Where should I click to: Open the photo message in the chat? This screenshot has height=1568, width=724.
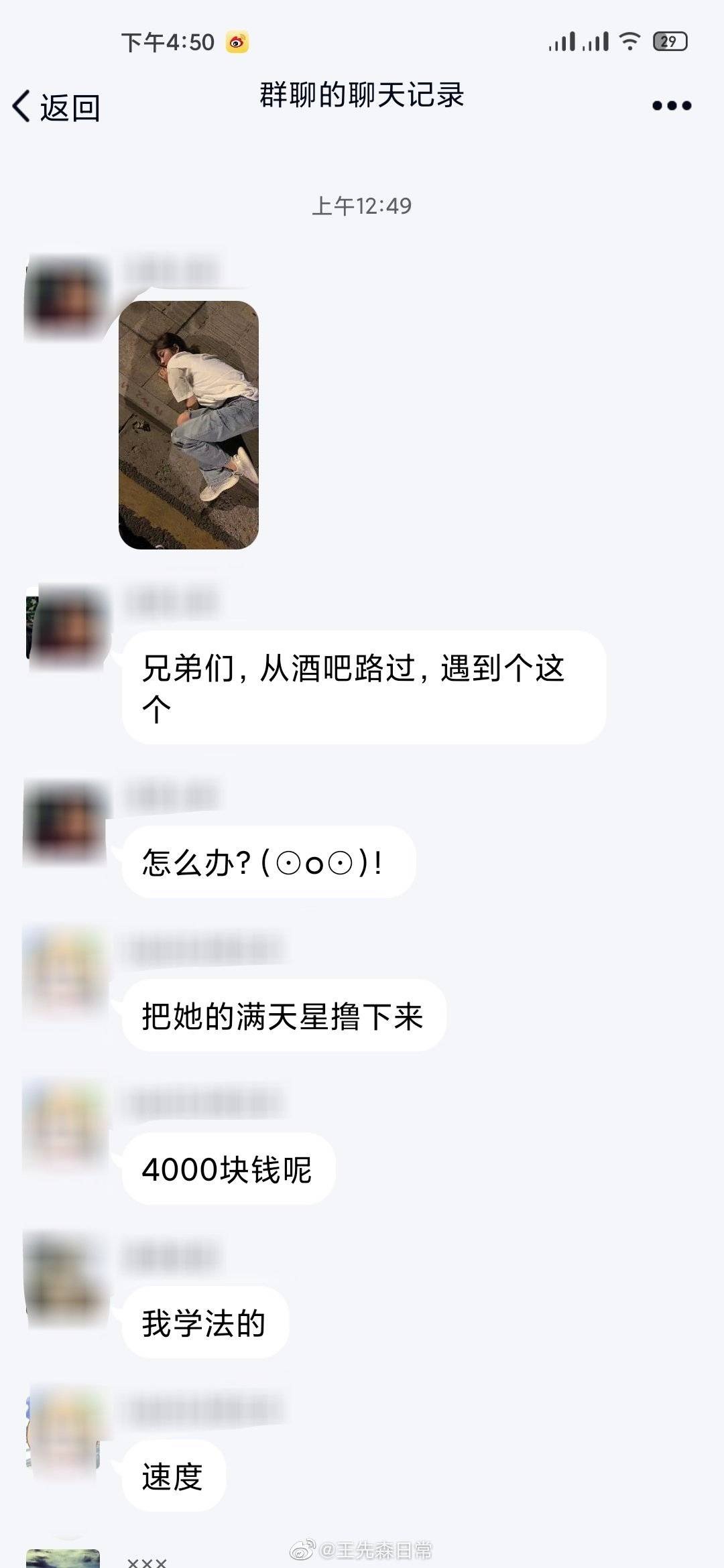[188, 425]
